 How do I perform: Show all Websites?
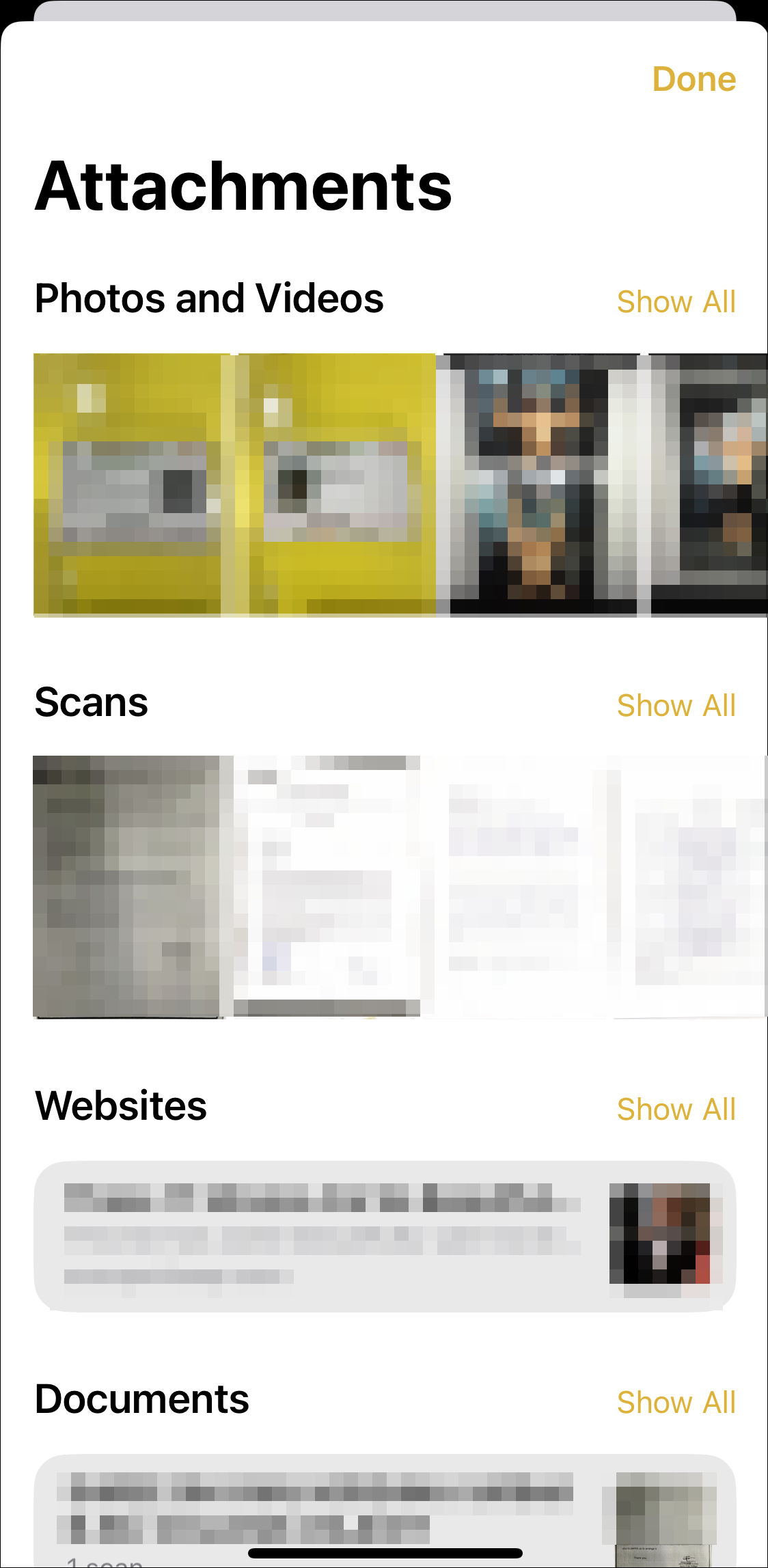click(x=676, y=1110)
